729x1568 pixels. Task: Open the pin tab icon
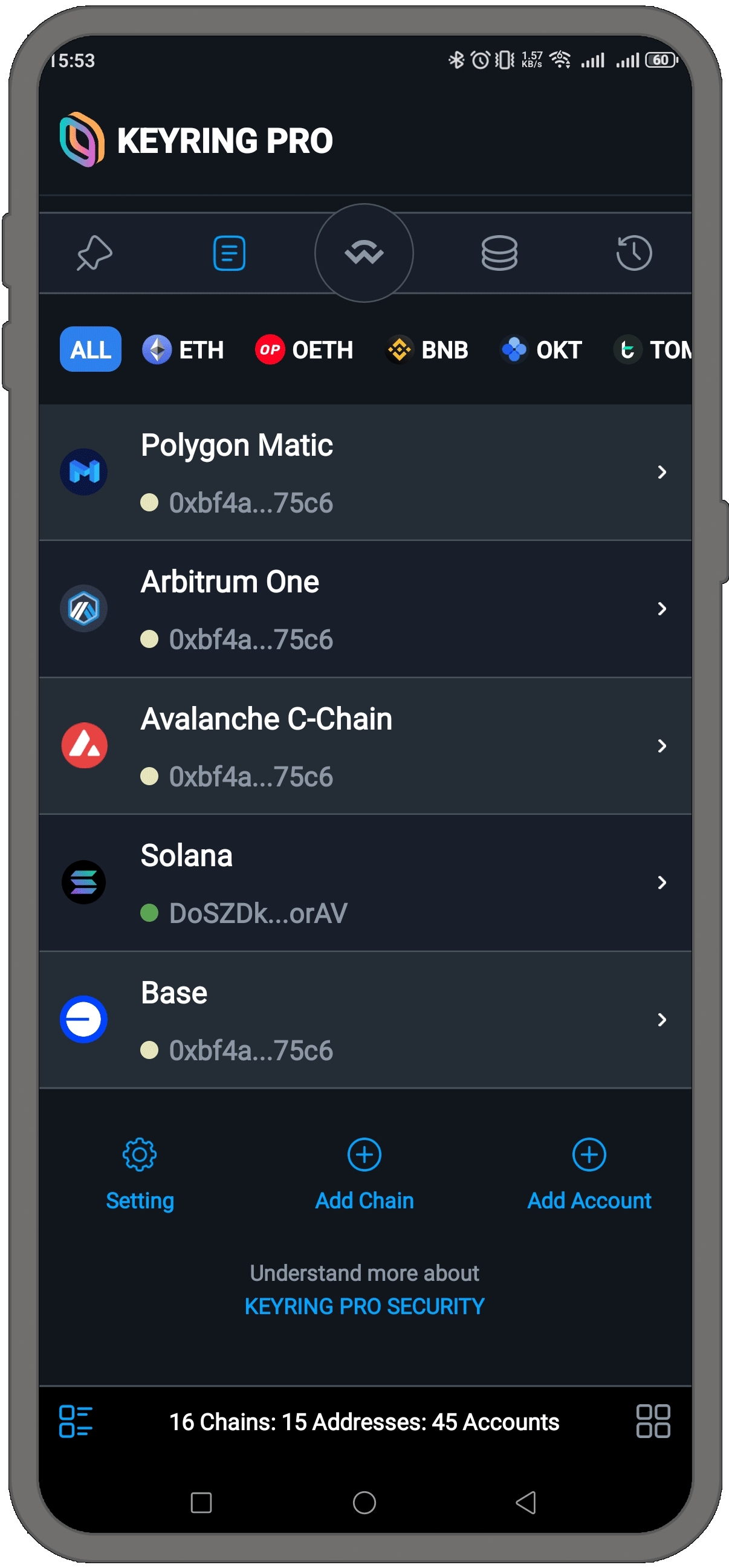tap(94, 253)
